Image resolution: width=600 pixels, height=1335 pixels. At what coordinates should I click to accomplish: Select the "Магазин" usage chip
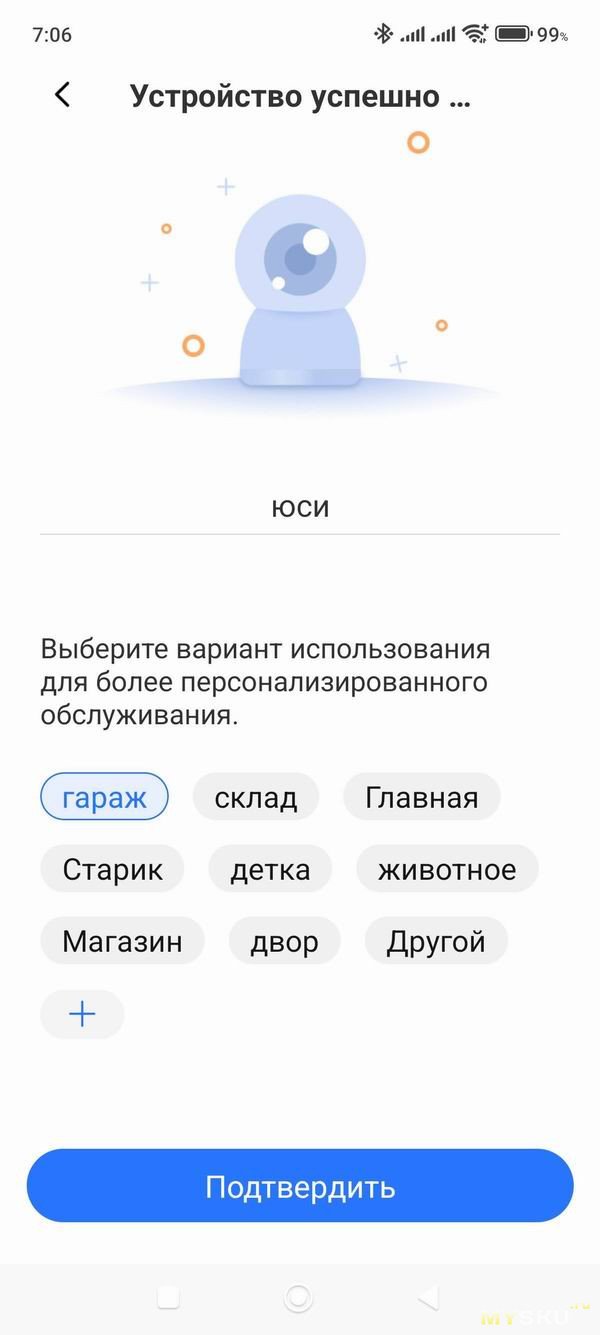click(122, 941)
